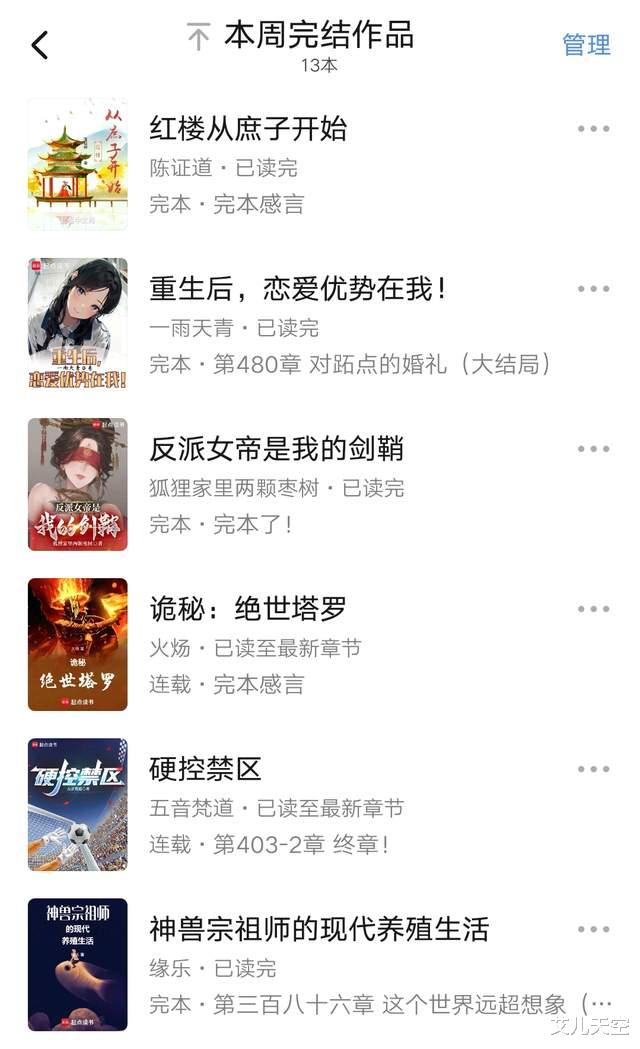Viewport: 640px width, 1049px height.
Task: Show more options for 重生后，恋爱优势在我！
Action: click(593, 289)
